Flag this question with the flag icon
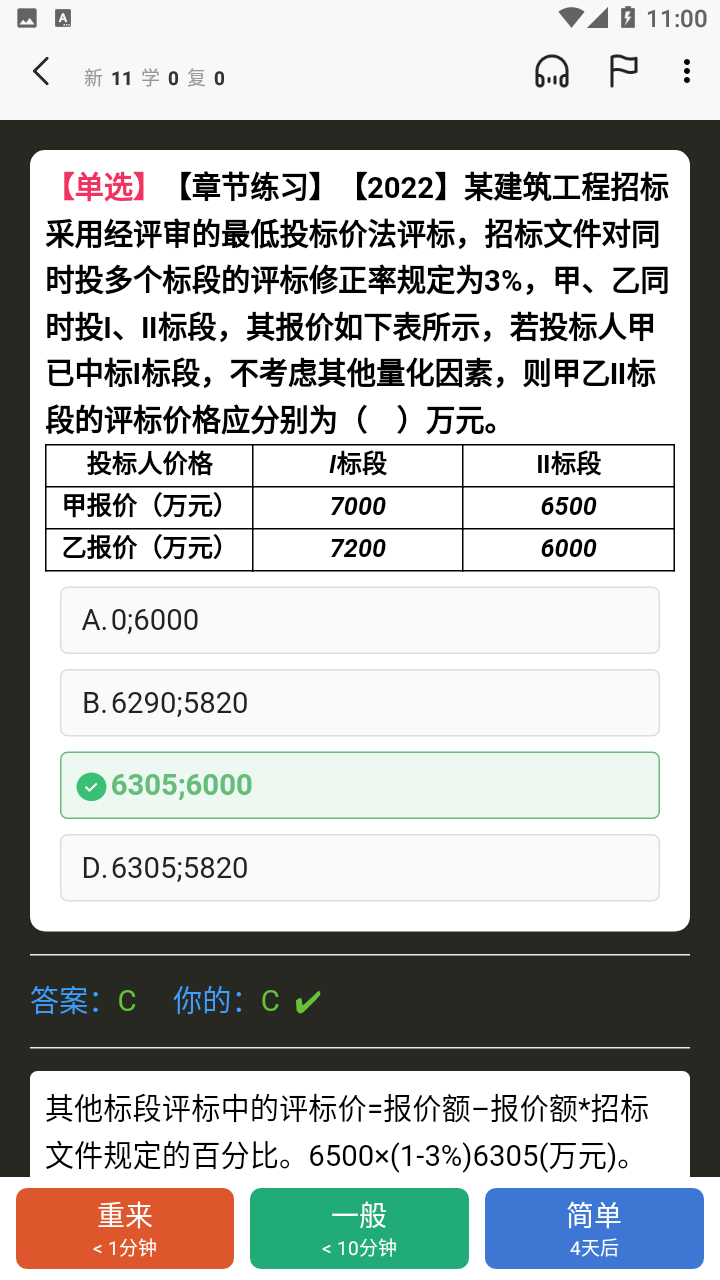Image resolution: width=720 pixels, height=1280 pixels. click(x=623, y=72)
